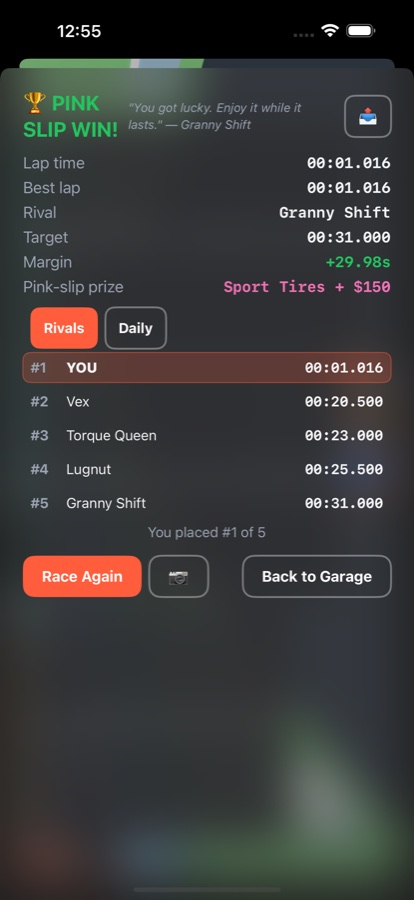The image size is (414, 900).
Task: Switch to the Daily leaderboard tab
Action: point(136,328)
